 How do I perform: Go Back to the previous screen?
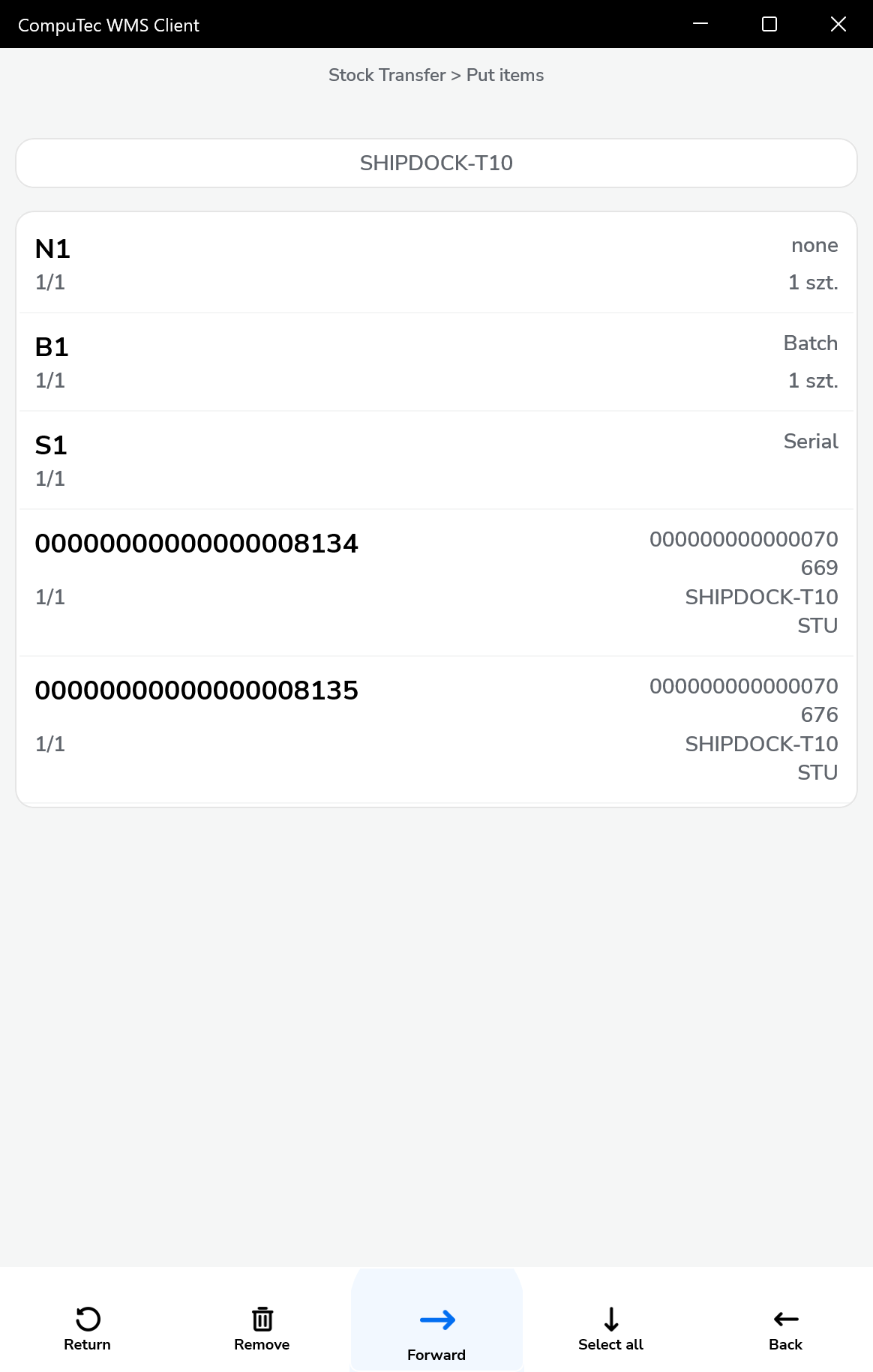[x=785, y=1328]
